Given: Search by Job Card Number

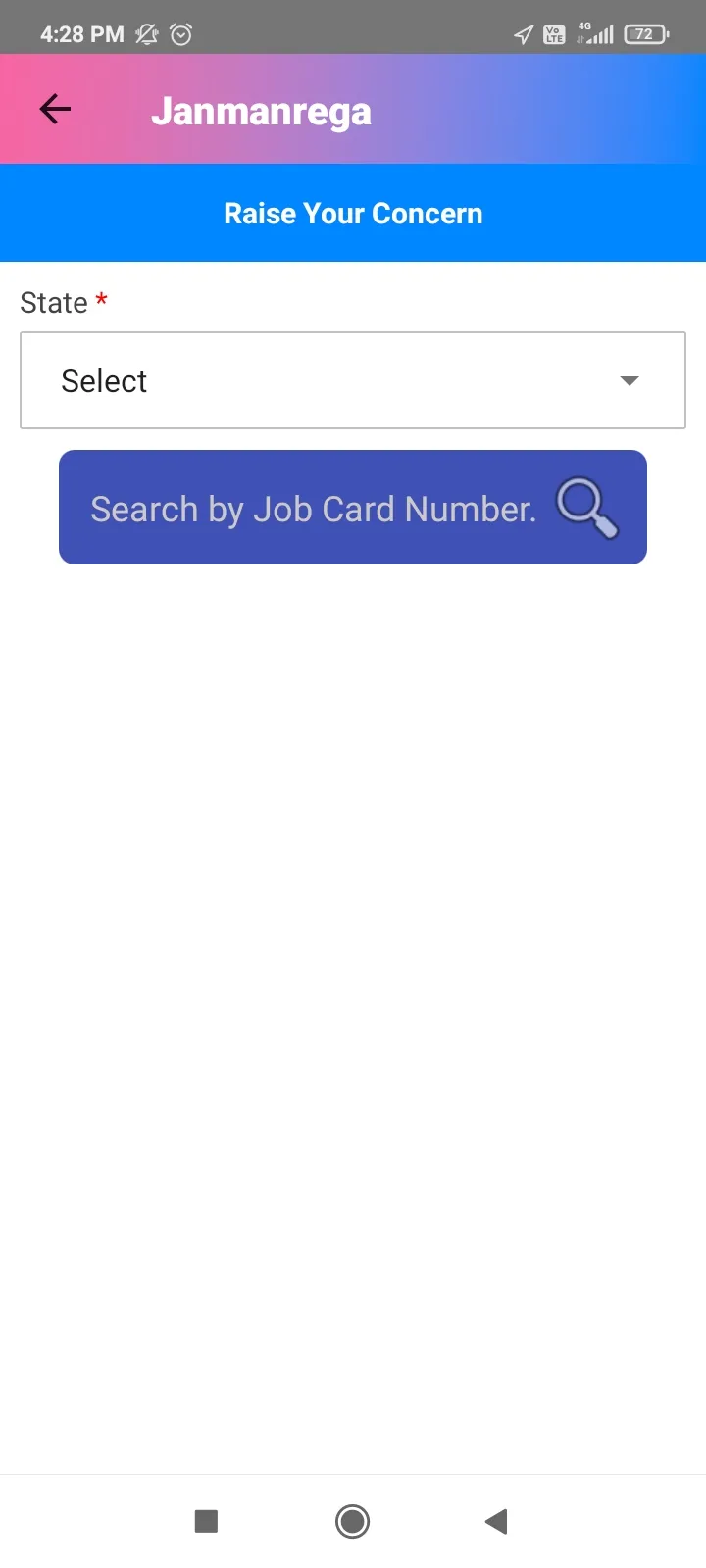Looking at the screenshot, I should pos(353,508).
